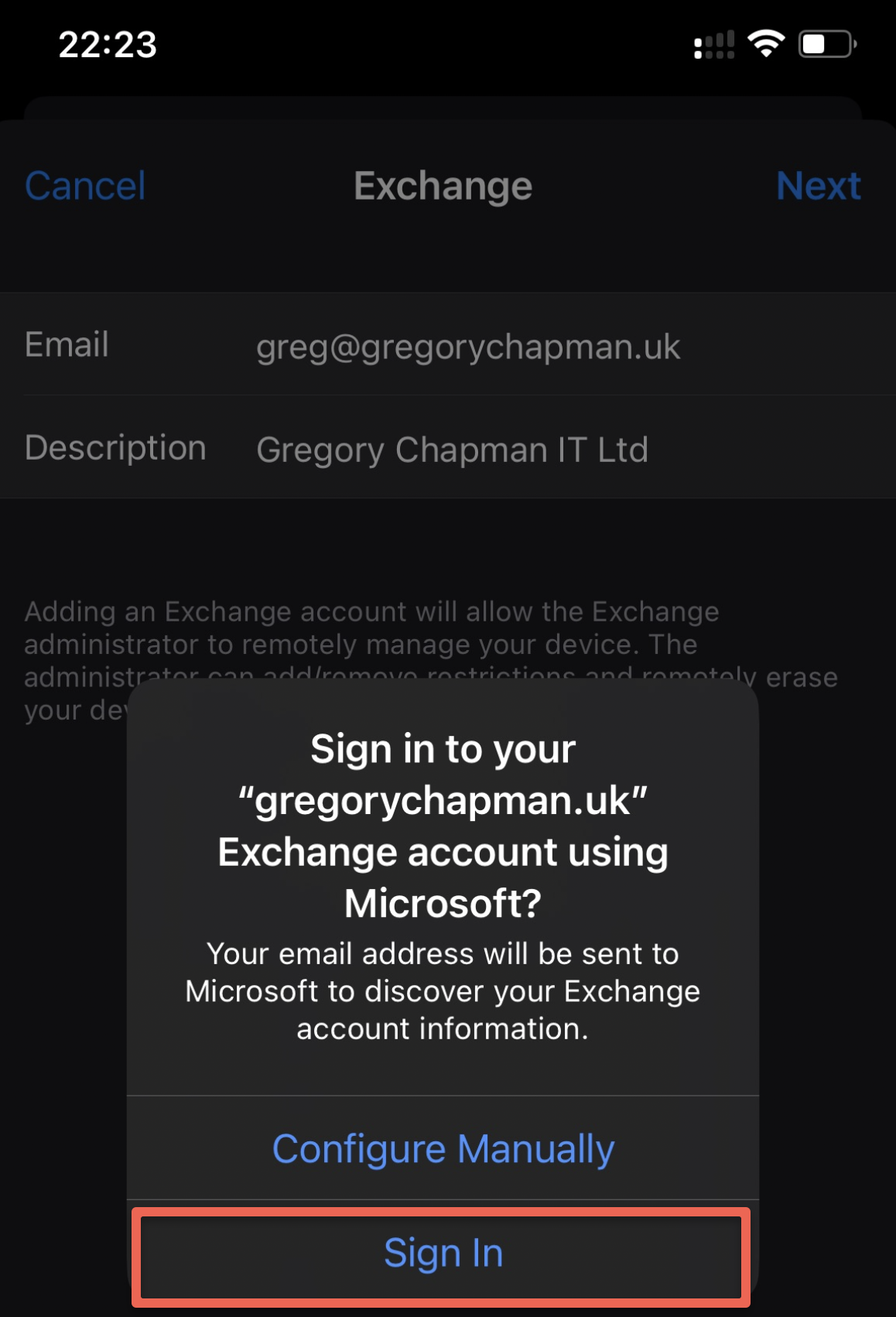Cancel the Exchange account setup

(x=85, y=186)
